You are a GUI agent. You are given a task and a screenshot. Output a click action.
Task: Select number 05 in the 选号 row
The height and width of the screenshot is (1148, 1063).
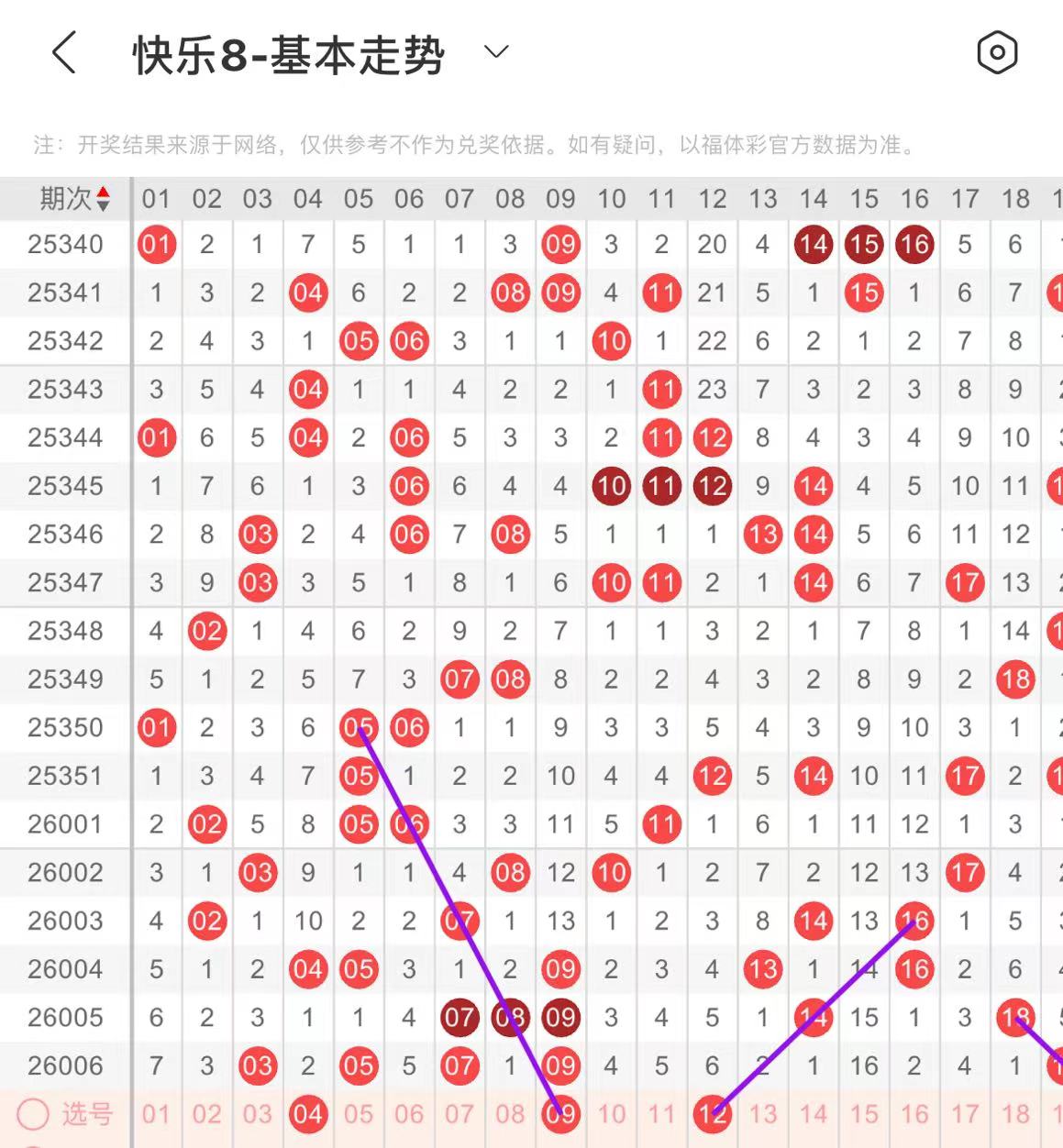tap(358, 1114)
